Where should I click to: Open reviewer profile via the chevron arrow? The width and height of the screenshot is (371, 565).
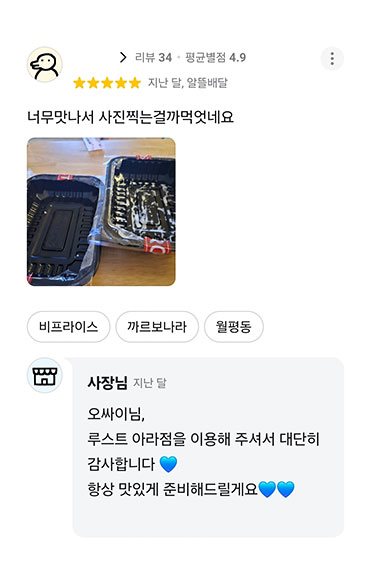(123, 57)
